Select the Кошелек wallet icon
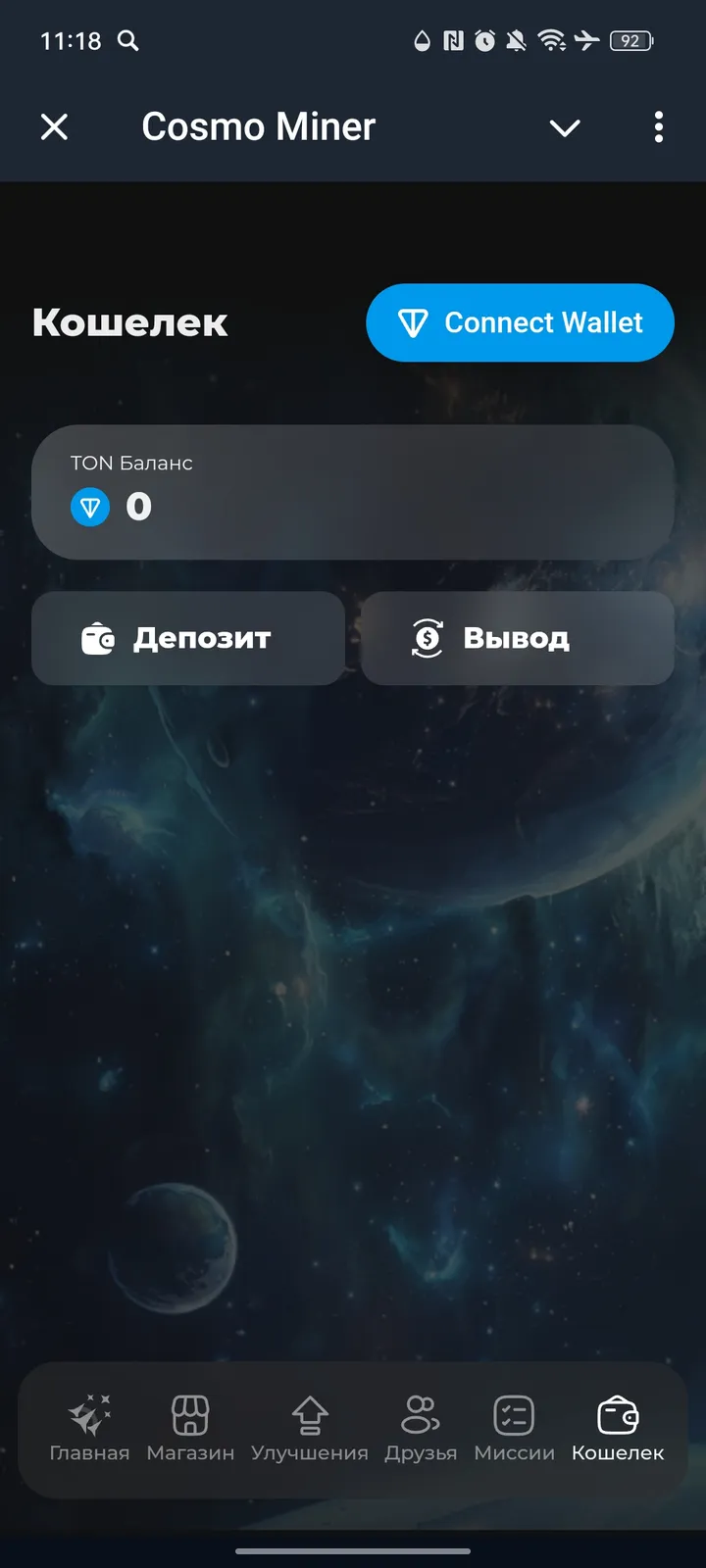 [616, 1414]
